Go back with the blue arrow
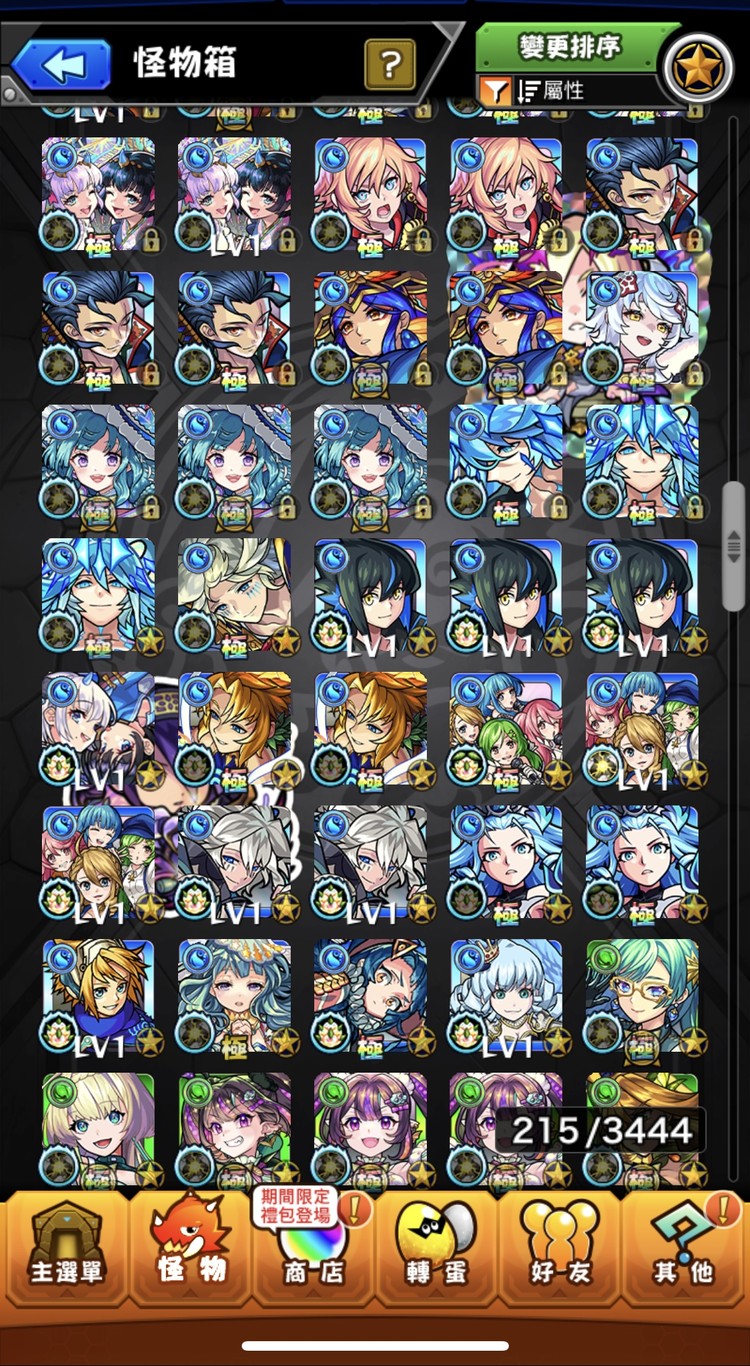750x1366 pixels. (x=62, y=65)
